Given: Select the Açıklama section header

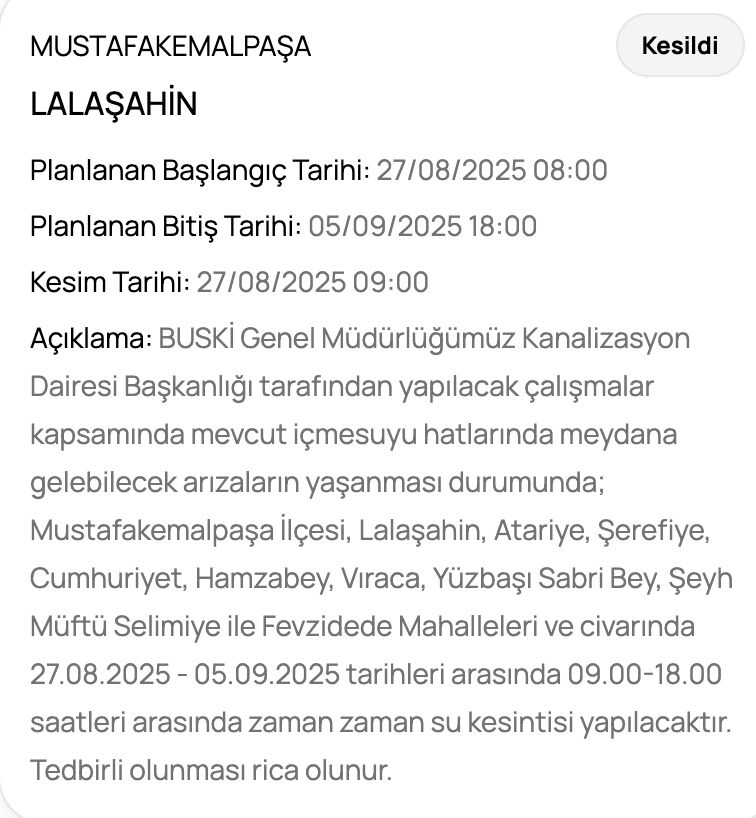Looking at the screenshot, I should tap(84, 339).
